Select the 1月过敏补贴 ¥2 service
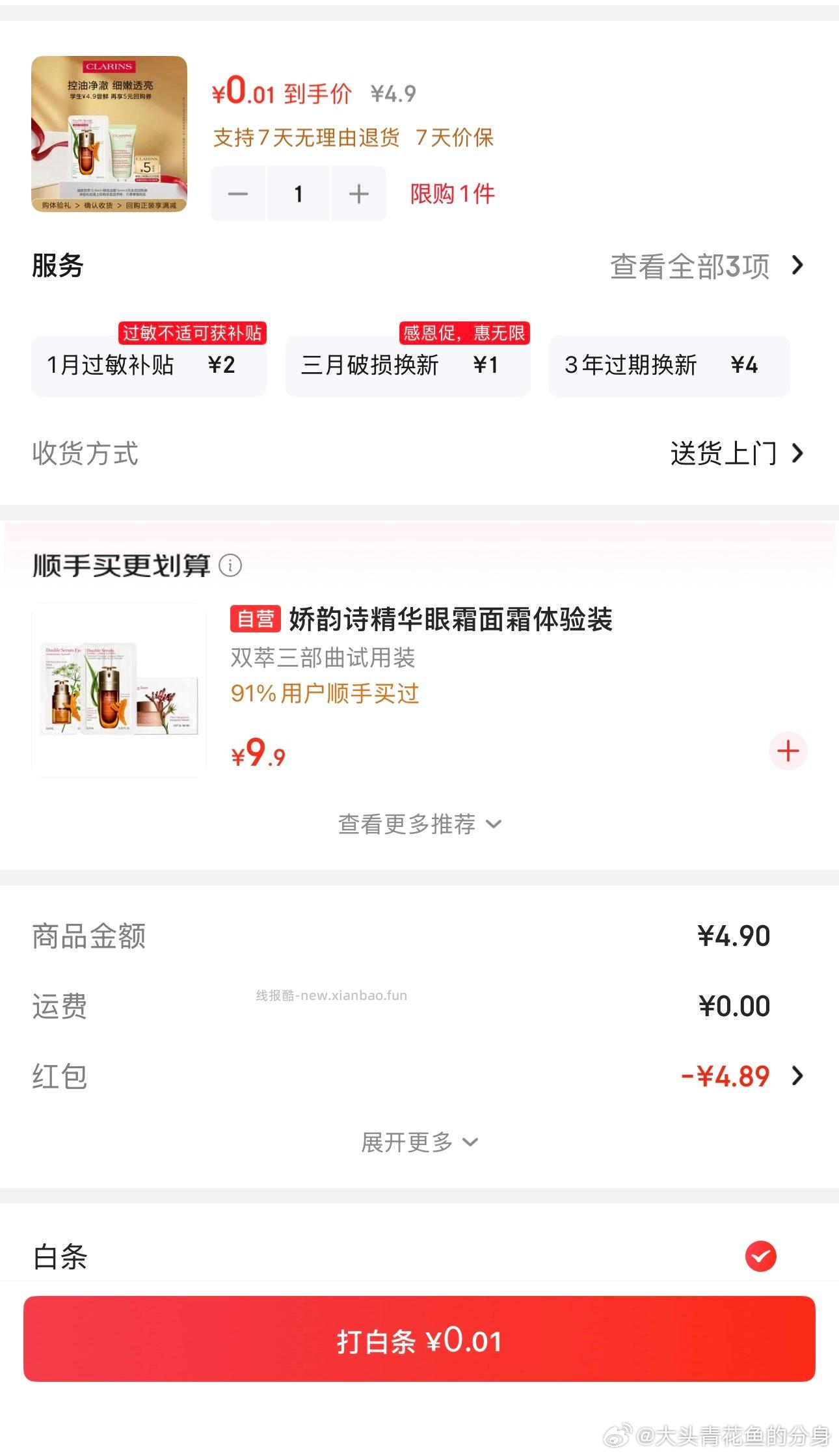839x1456 pixels. click(x=148, y=366)
